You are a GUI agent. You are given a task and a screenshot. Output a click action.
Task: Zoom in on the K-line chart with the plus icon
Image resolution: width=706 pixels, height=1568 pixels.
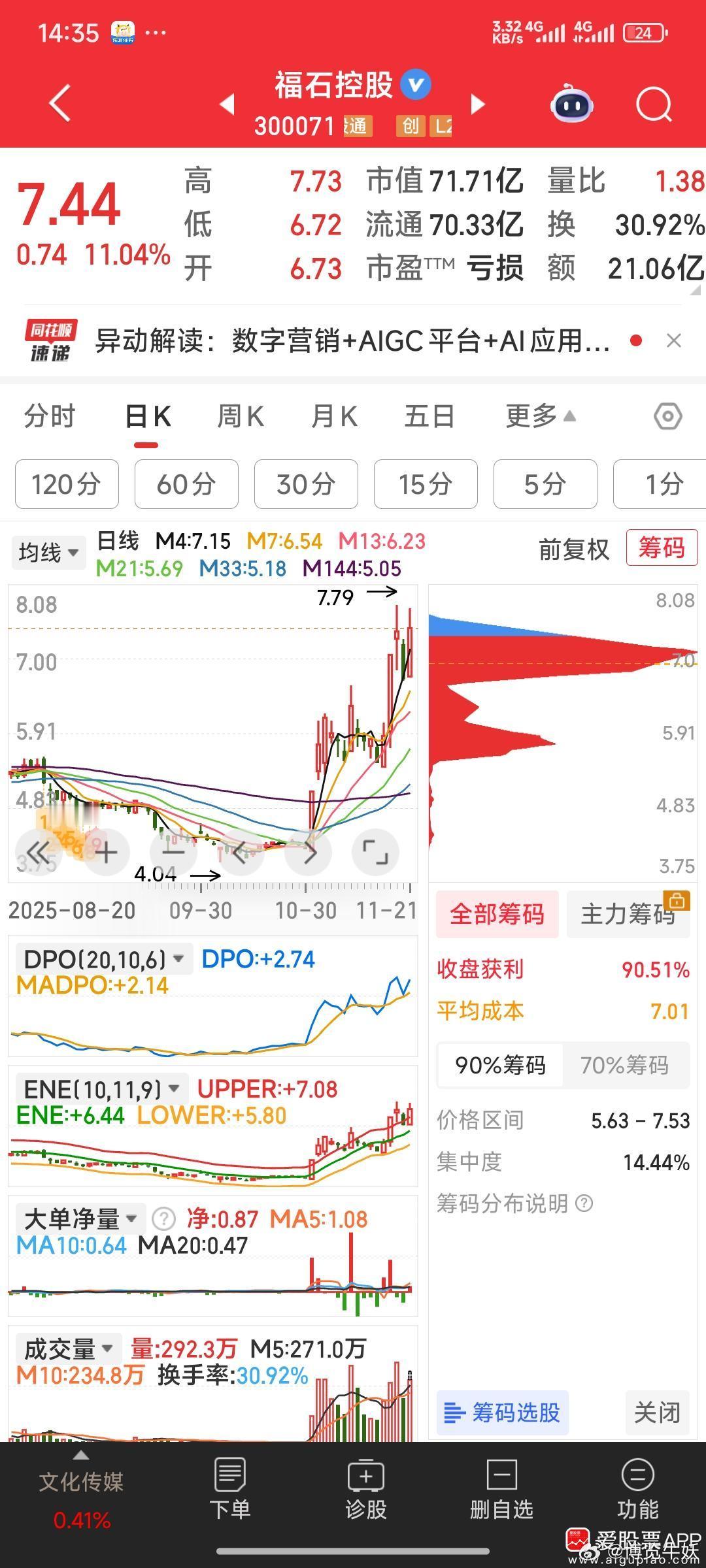point(107,852)
